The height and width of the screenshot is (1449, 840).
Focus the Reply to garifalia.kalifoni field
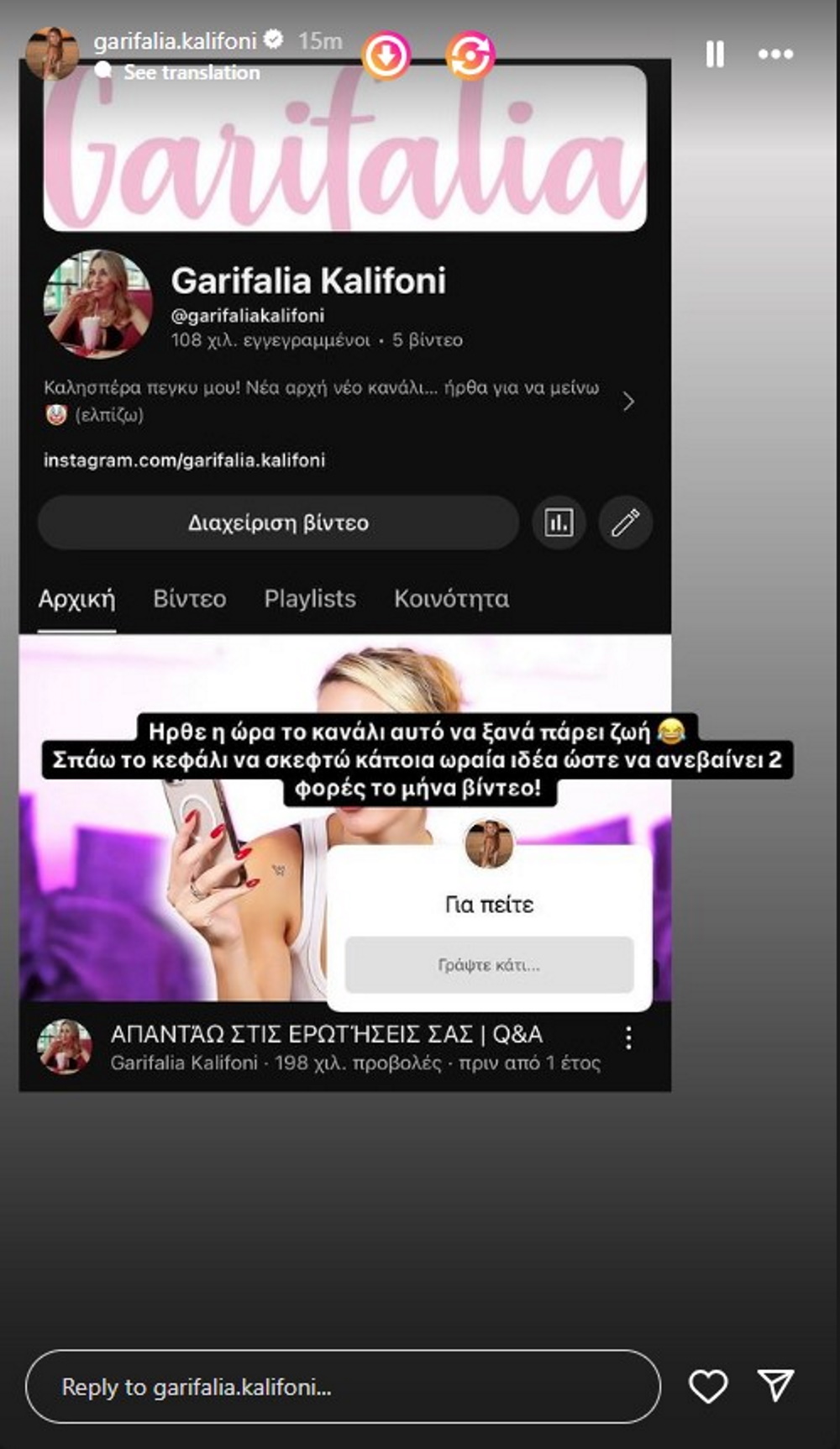(x=343, y=1387)
